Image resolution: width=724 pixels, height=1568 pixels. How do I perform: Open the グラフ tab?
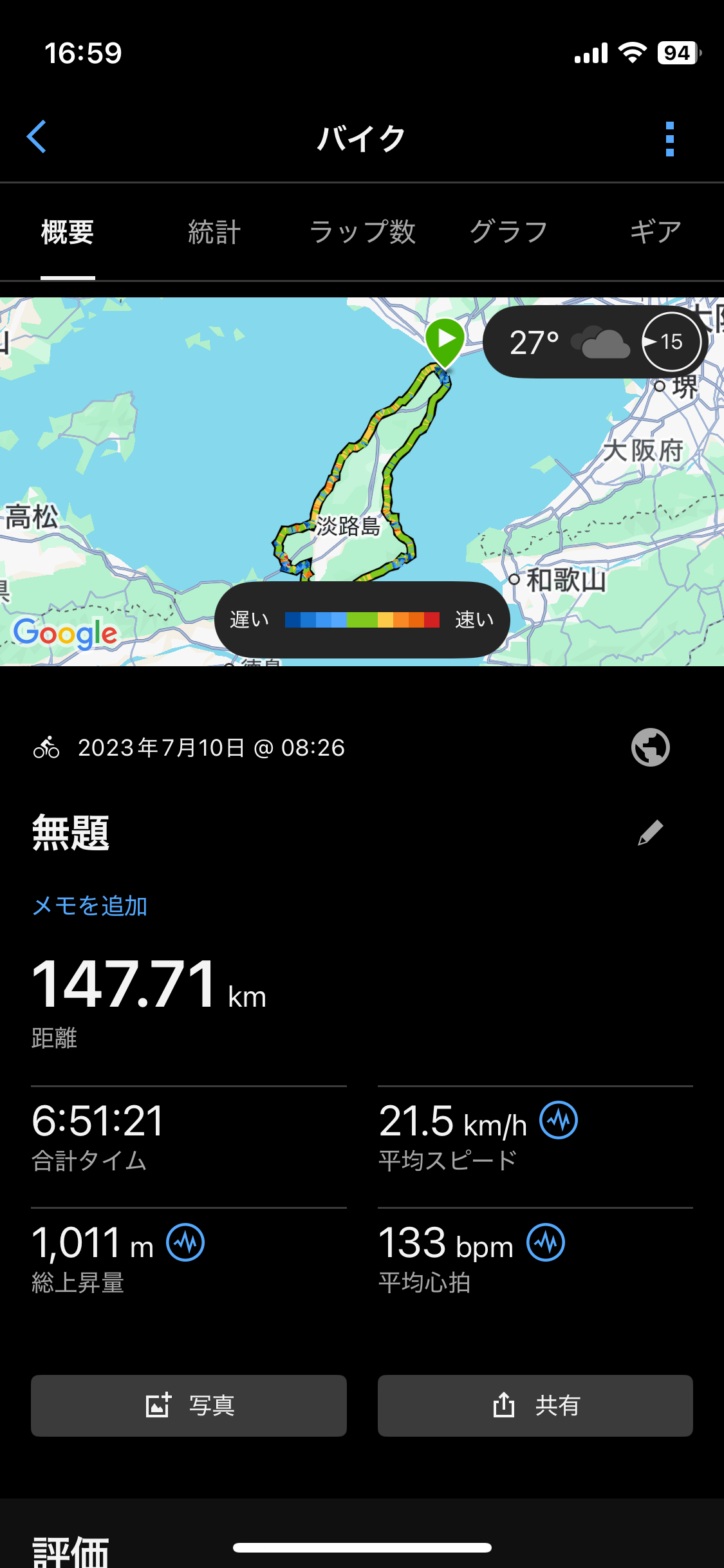point(508,232)
